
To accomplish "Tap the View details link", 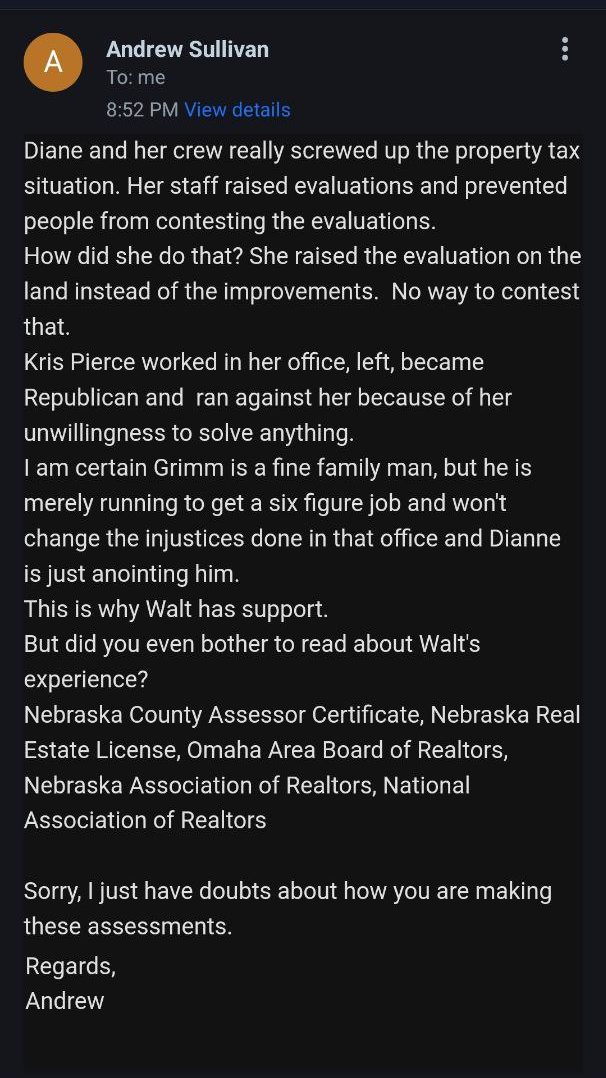I will point(237,110).
